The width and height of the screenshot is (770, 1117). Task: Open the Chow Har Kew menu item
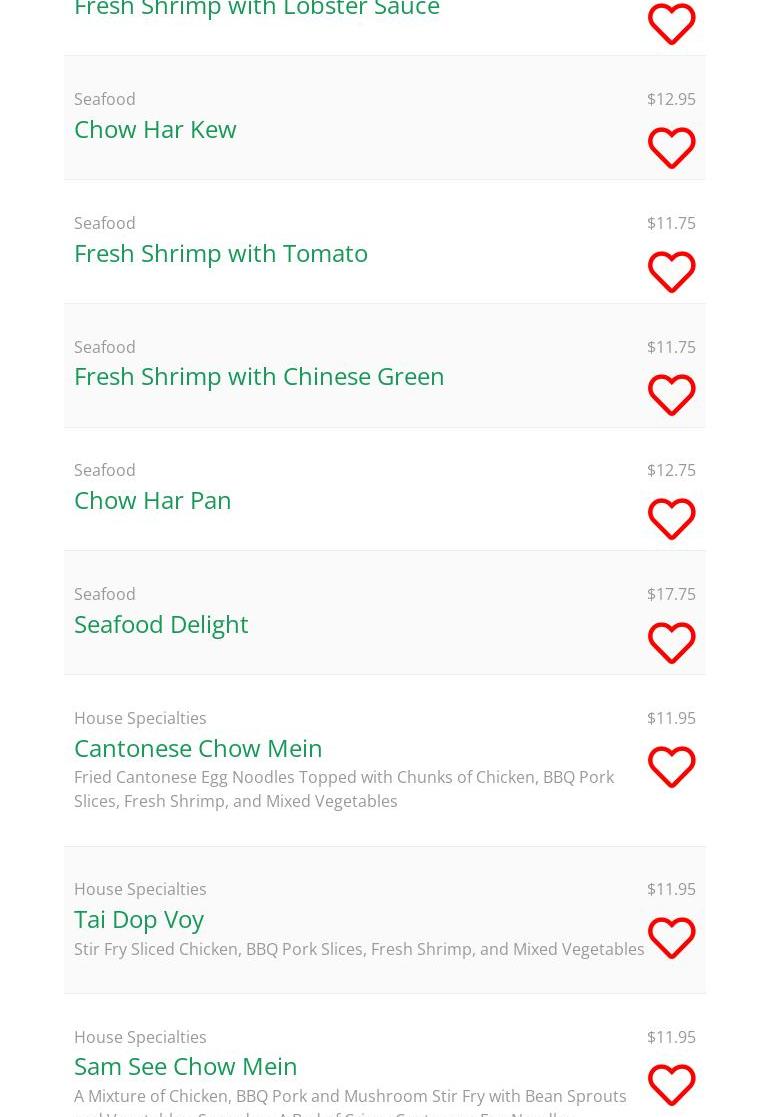pyautogui.click(x=155, y=129)
